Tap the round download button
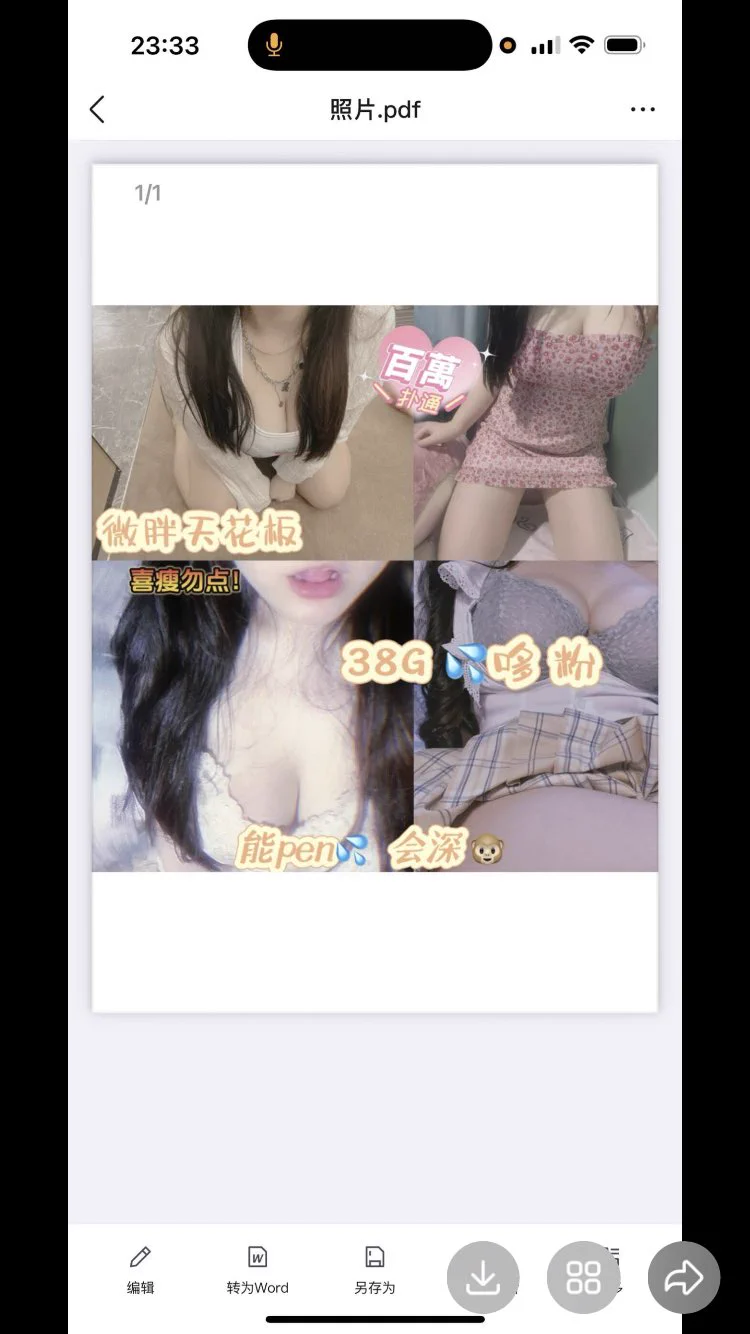 pos(483,1277)
